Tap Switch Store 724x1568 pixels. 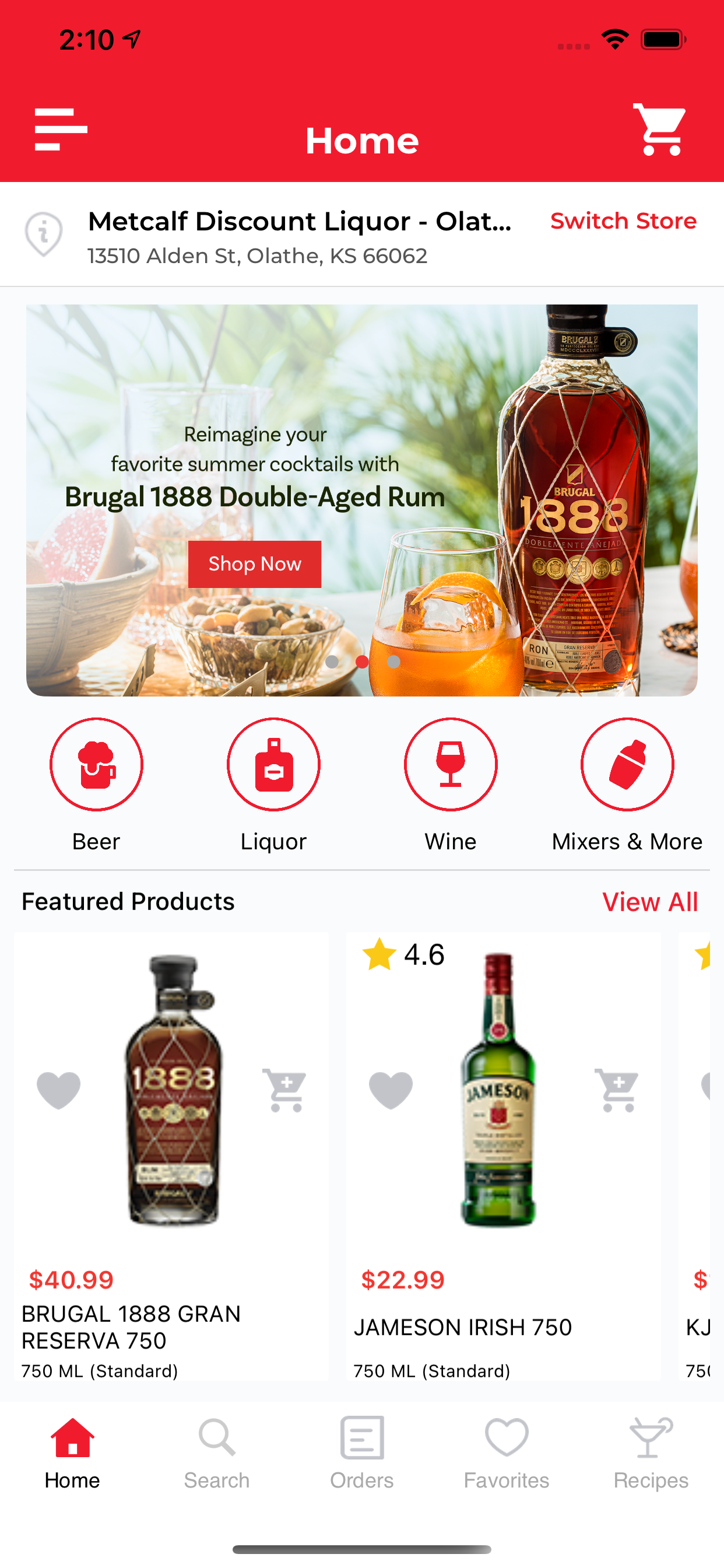pyautogui.click(x=624, y=221)
